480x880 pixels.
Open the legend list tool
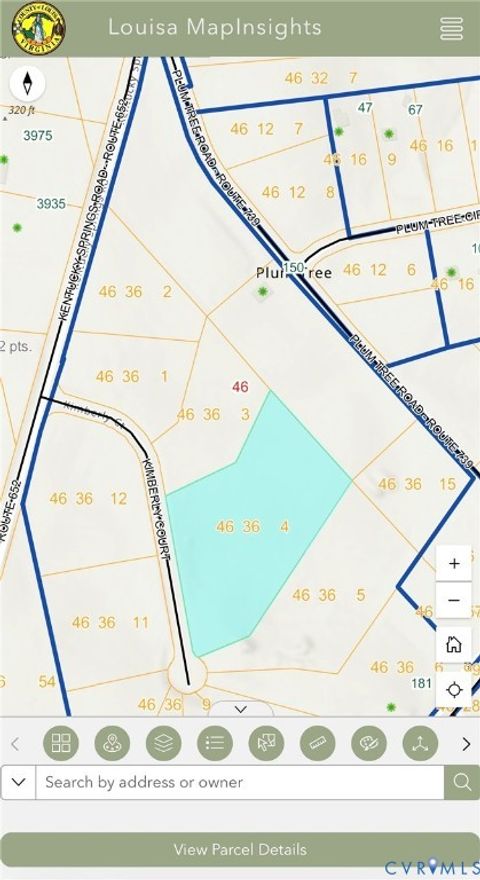[x=214, y=743]
